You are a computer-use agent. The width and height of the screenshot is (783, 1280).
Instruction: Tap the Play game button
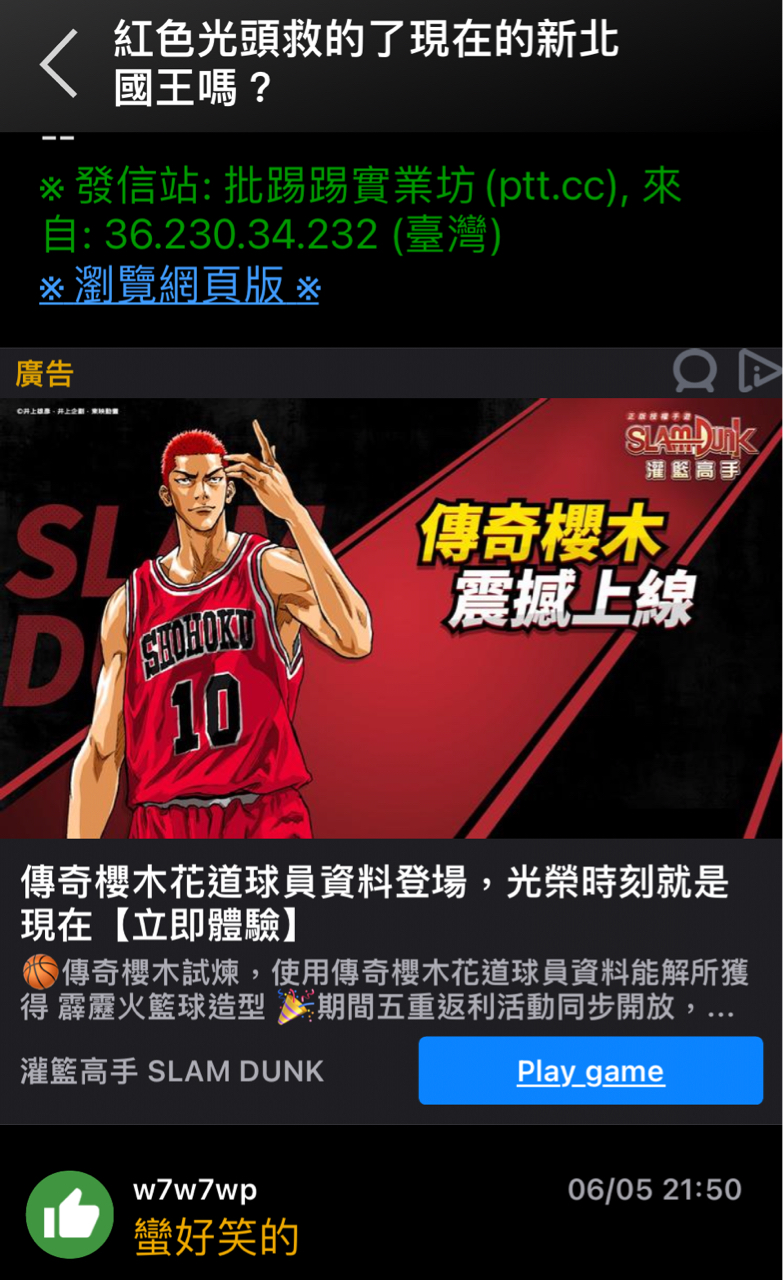coord(590,1071)
